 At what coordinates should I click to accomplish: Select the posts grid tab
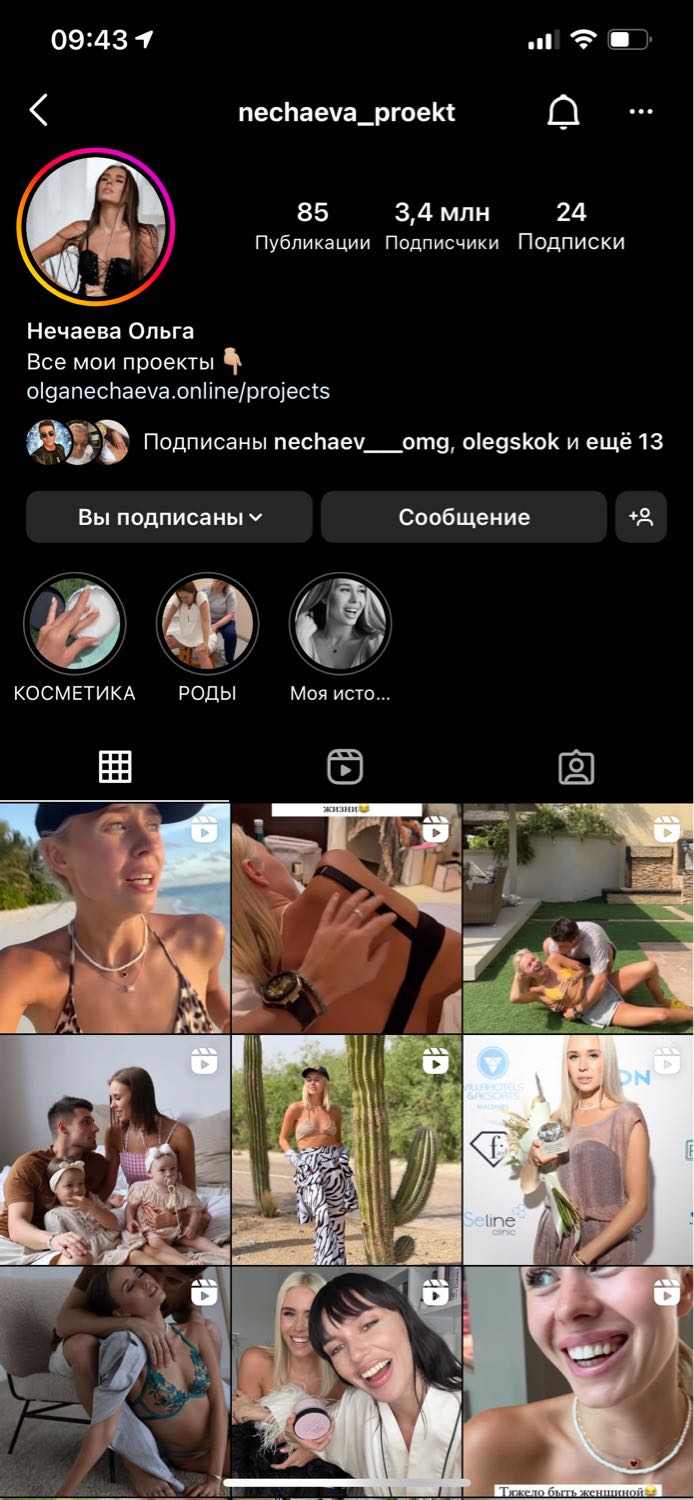point(115,767)
